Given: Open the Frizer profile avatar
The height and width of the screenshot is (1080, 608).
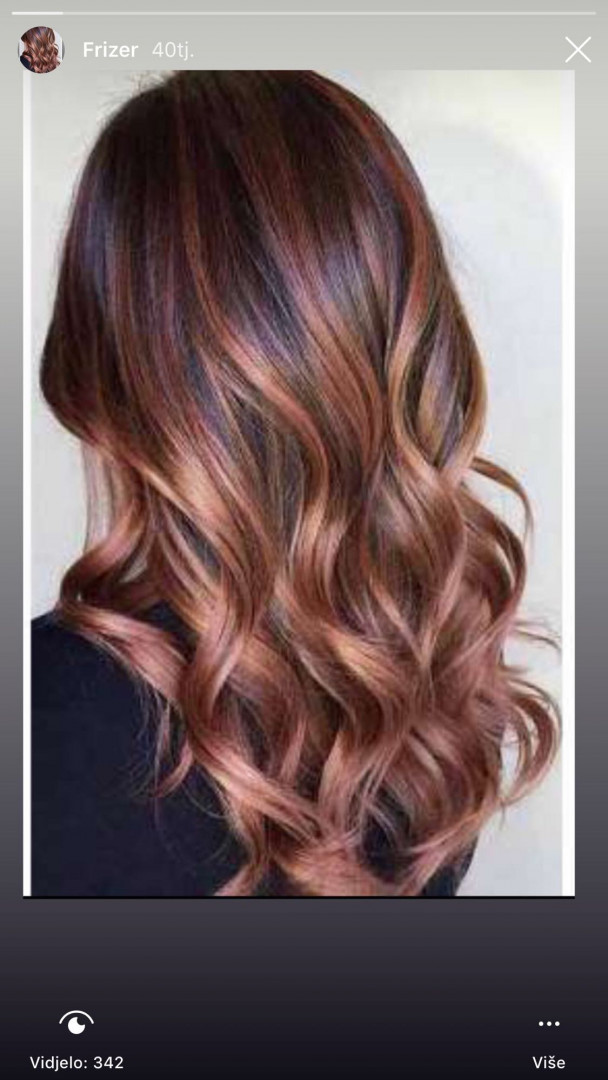Looking at the screenshot, I should tap(41, 50).
